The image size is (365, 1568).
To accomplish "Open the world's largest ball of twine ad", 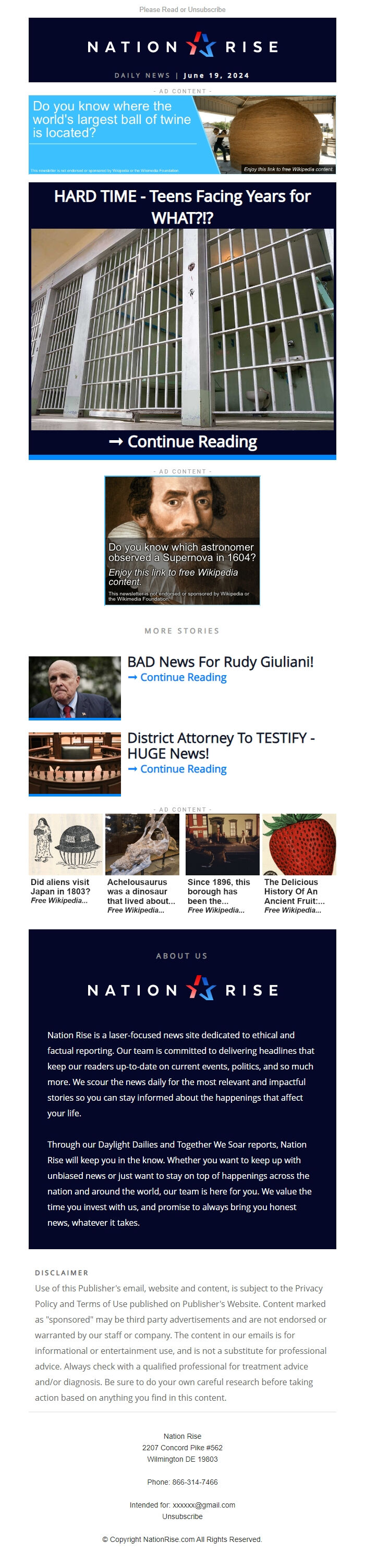I will point(181,134).
